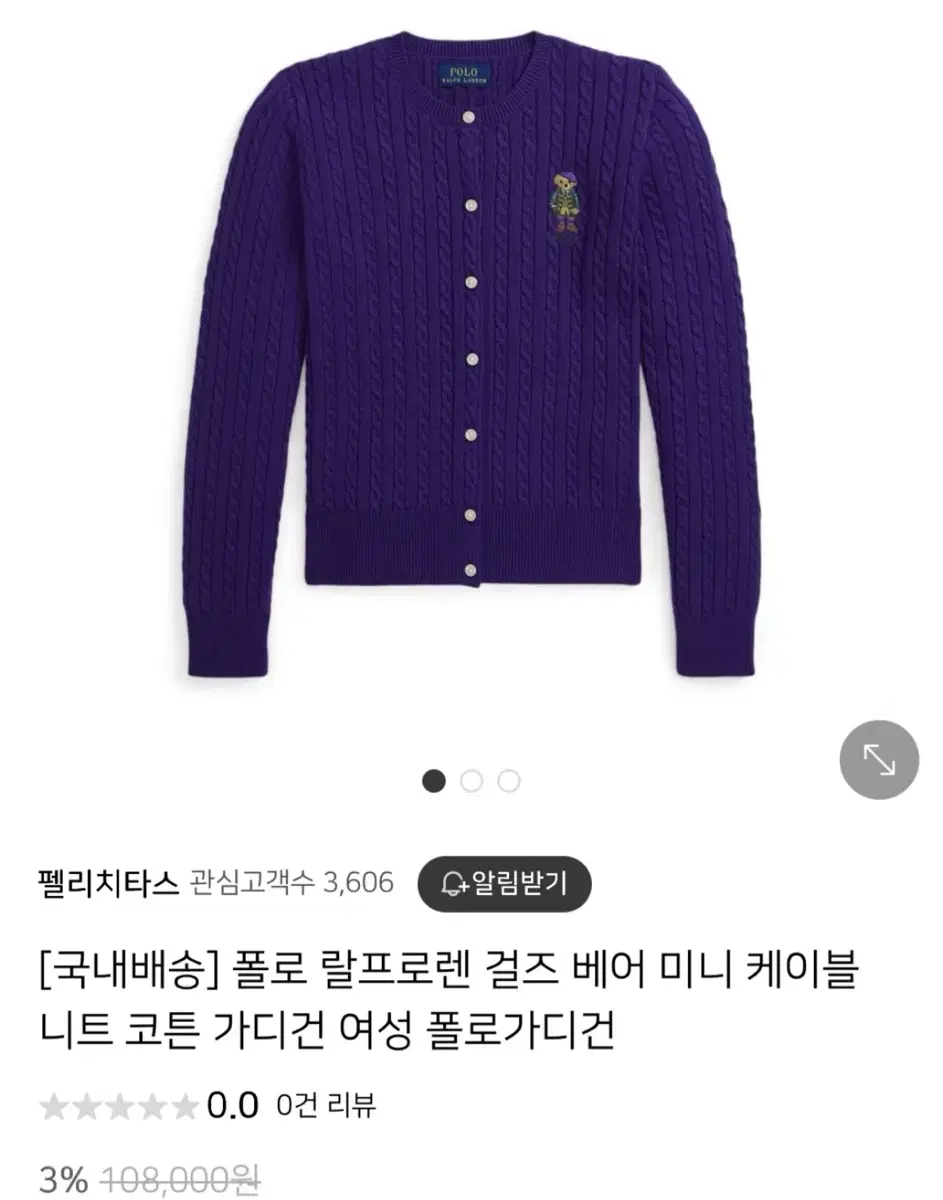Click the purple cardigan product photo
943x1200 pixels.
(471, 370)
